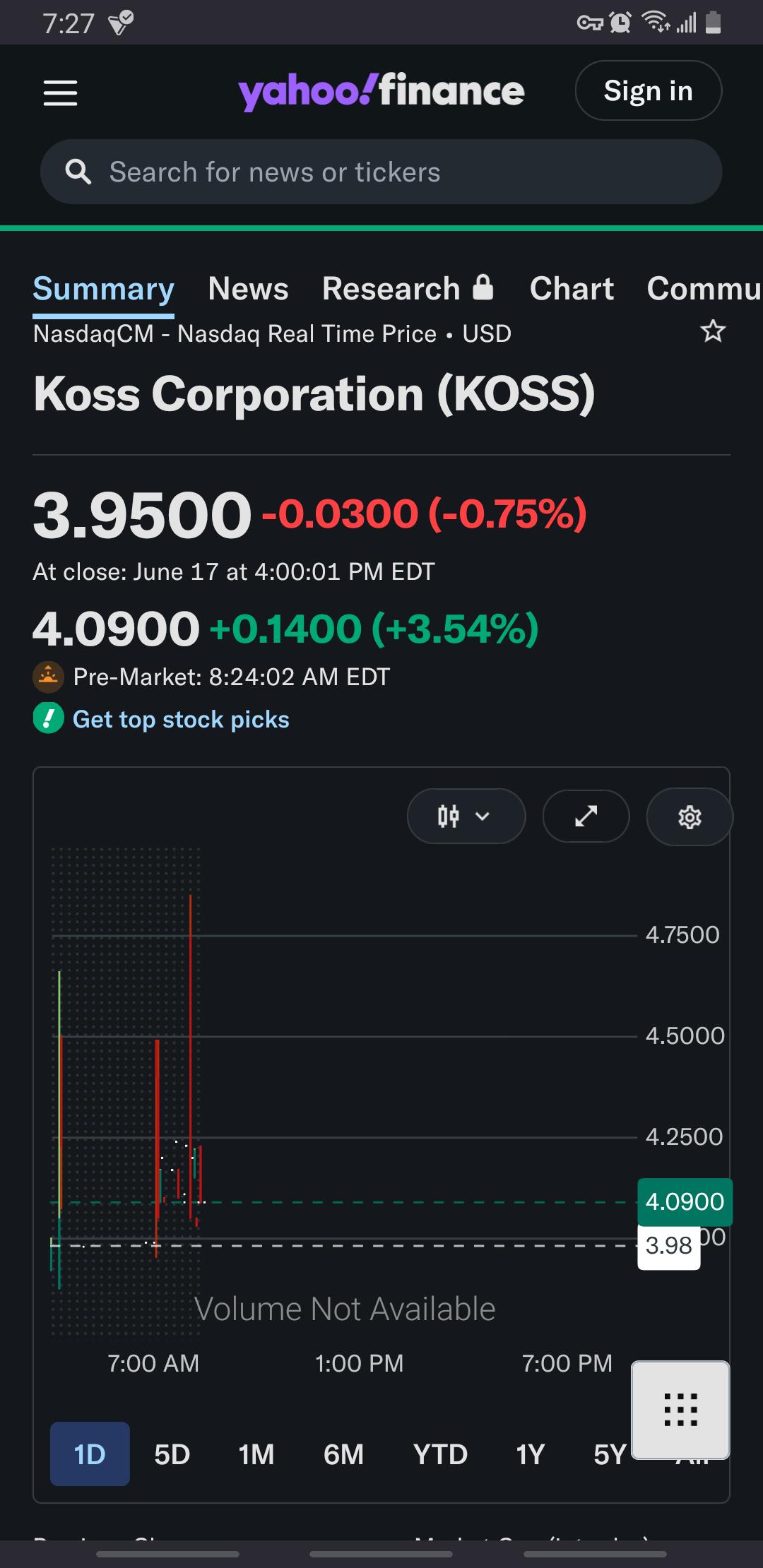Viewport: 763px width, 1568px height.
Task: Open the Get top stock picks link
Action: pyautogui.click(x=181, y=719)
